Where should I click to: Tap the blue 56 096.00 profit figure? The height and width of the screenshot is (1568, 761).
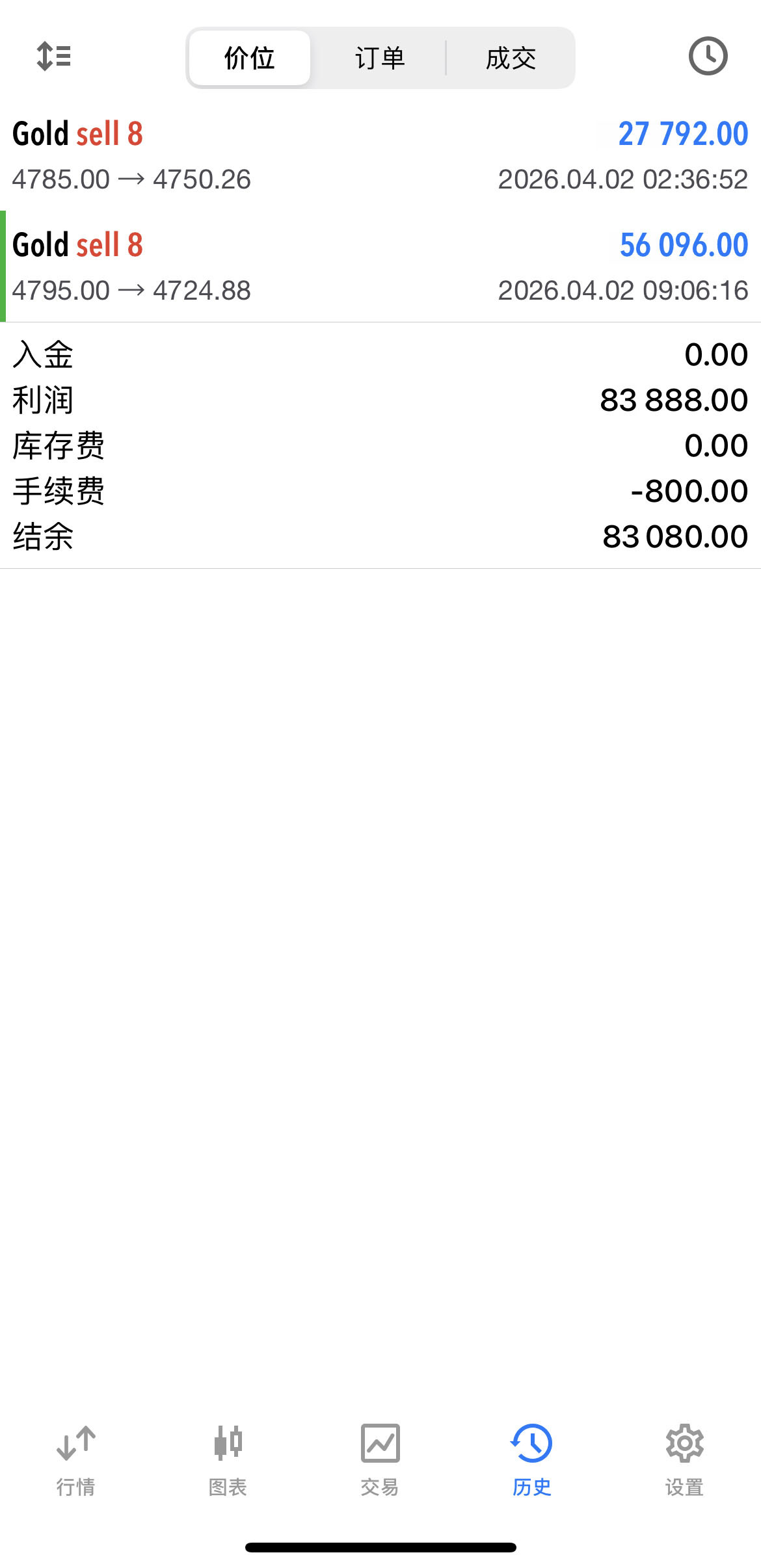tap(682, 245)
